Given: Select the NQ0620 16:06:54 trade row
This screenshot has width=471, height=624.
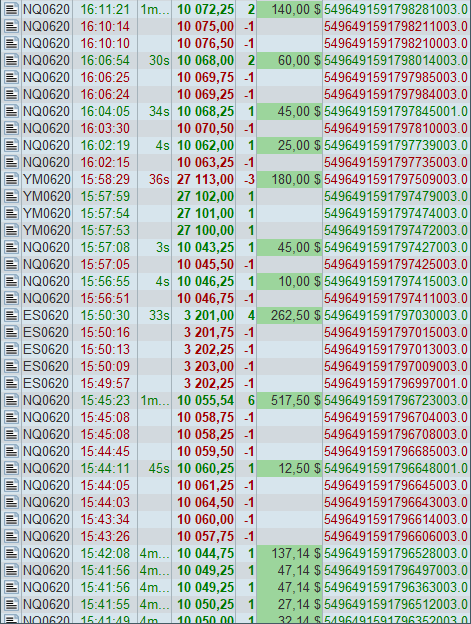Looking at the screenshot, I should [x=236, y=60].
